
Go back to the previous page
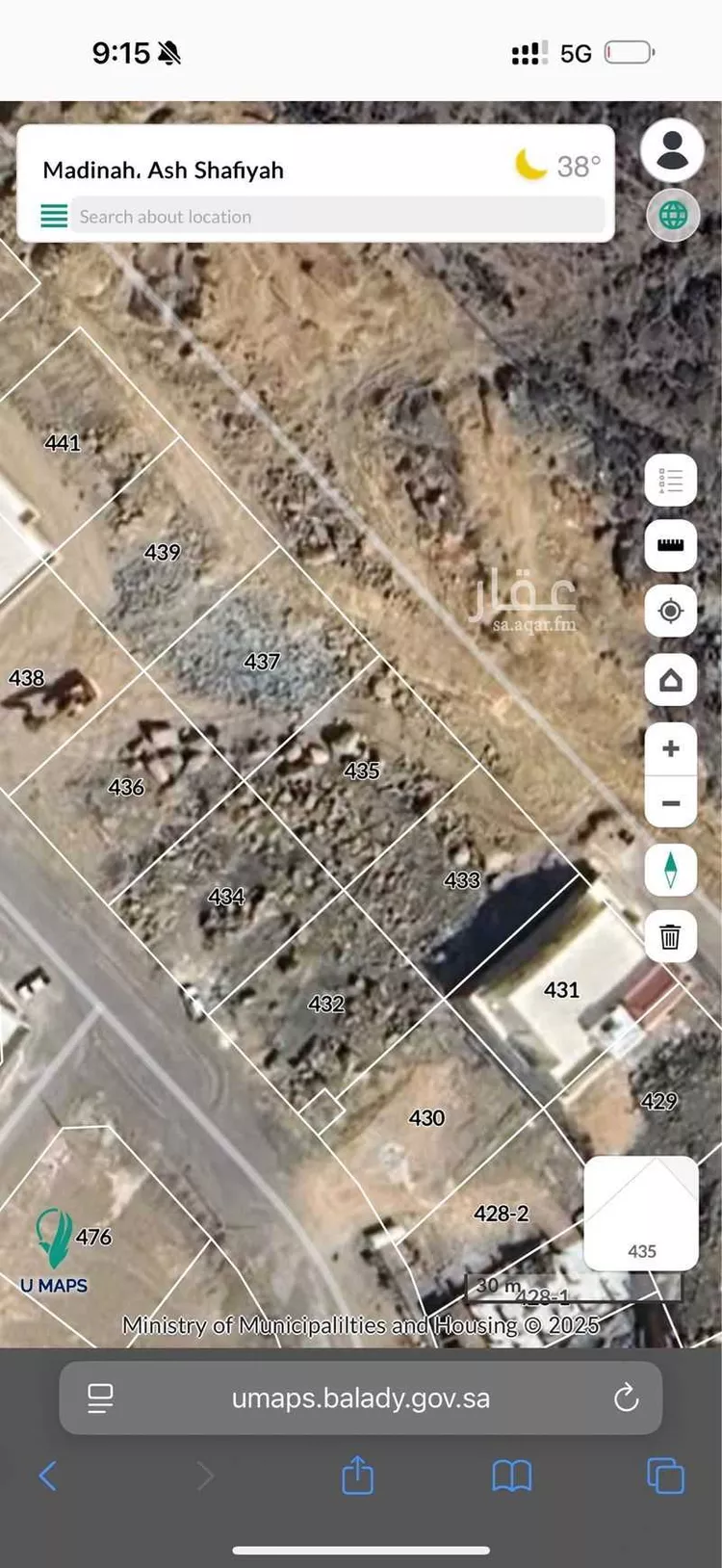48,1476
